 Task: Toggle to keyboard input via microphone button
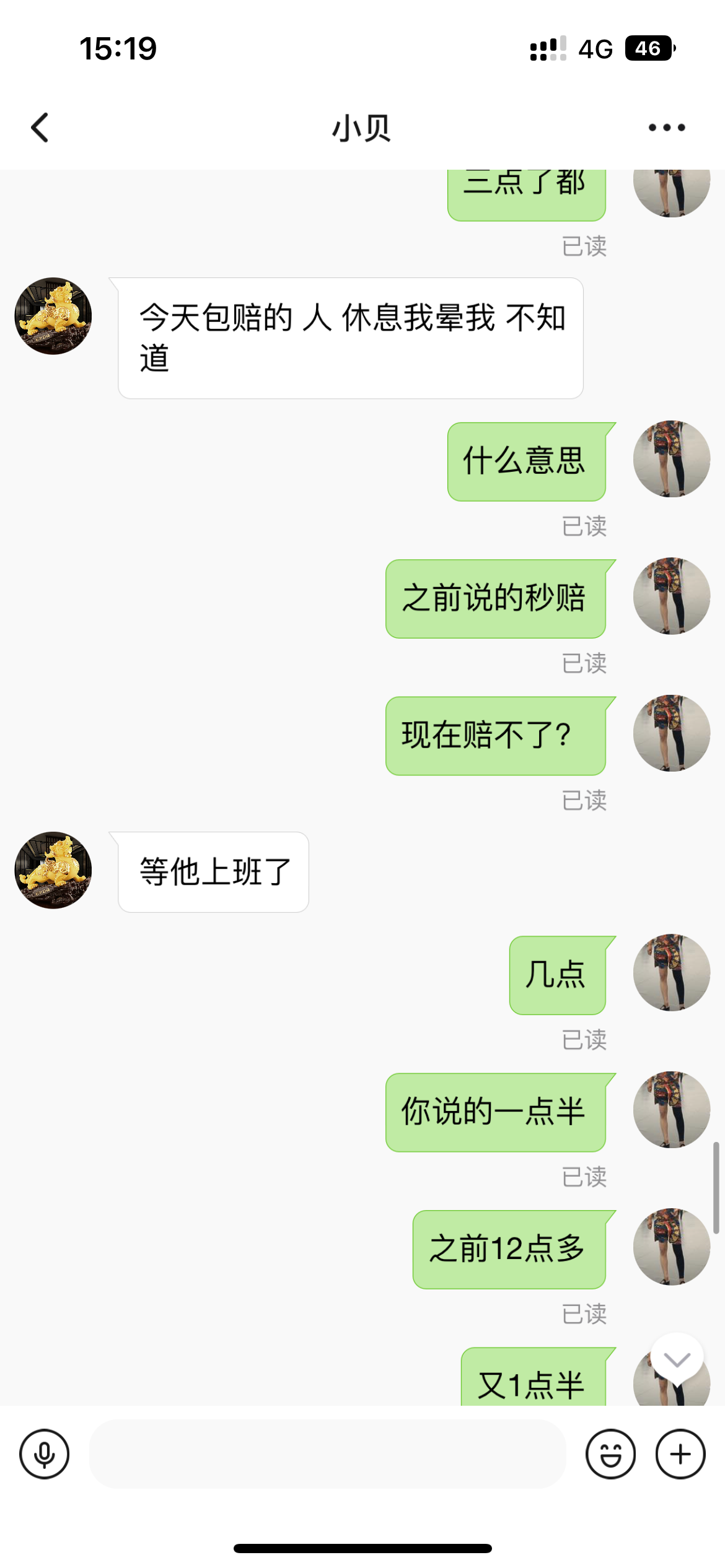click(x=45, y=1453)
